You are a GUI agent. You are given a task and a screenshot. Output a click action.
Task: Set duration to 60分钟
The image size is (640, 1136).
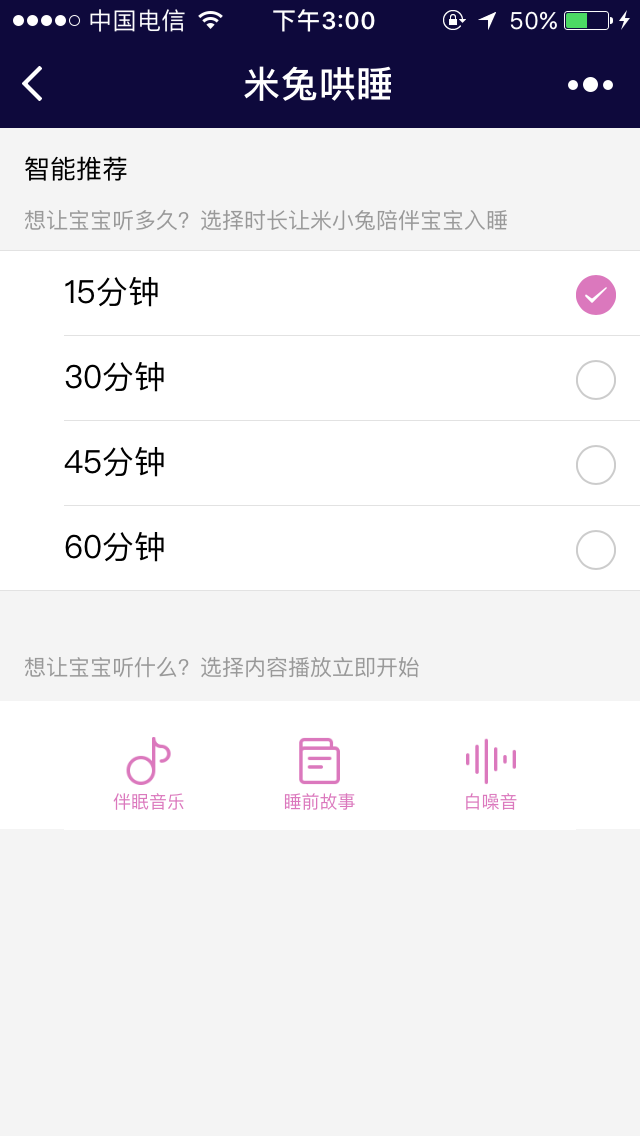(320, 548)
